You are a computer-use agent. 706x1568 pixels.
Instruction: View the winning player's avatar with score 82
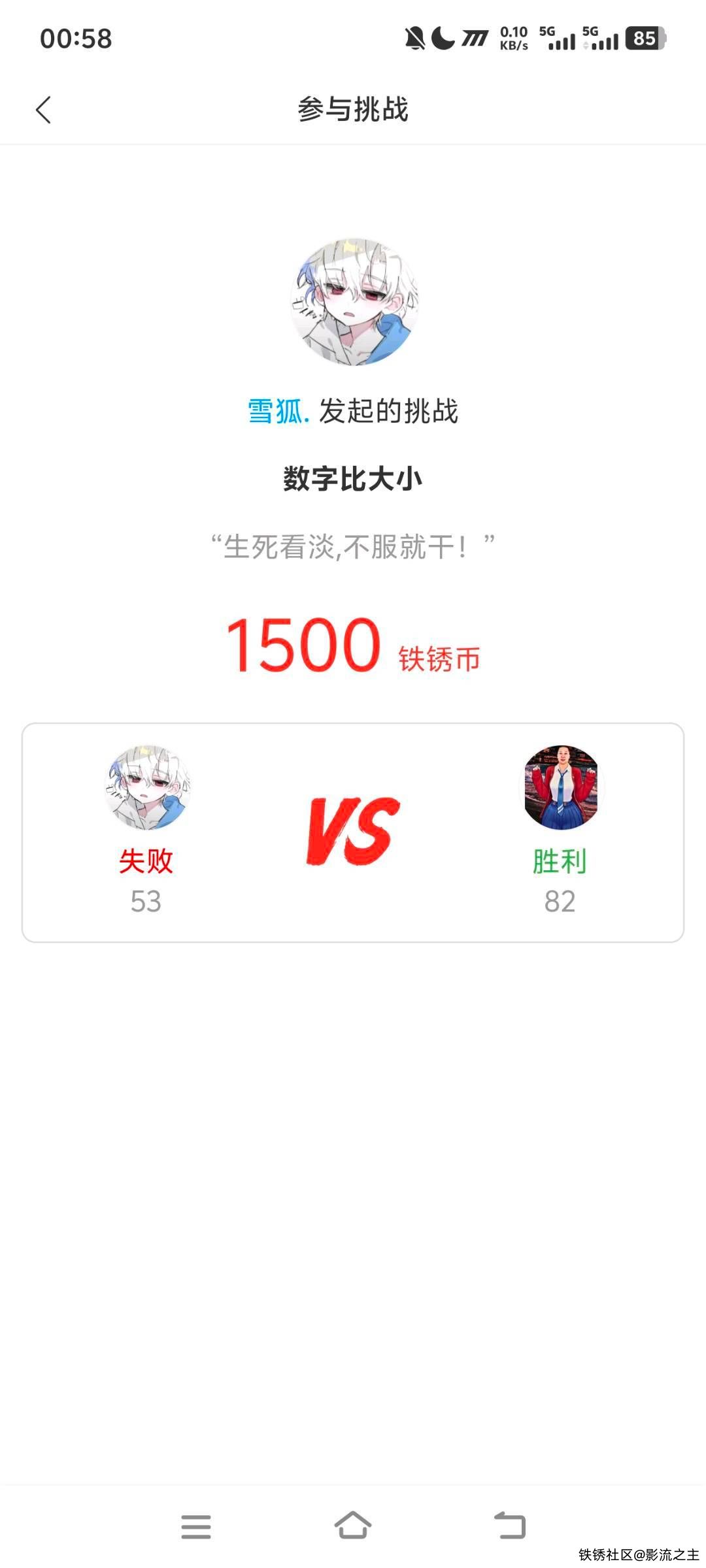[561, 787]
